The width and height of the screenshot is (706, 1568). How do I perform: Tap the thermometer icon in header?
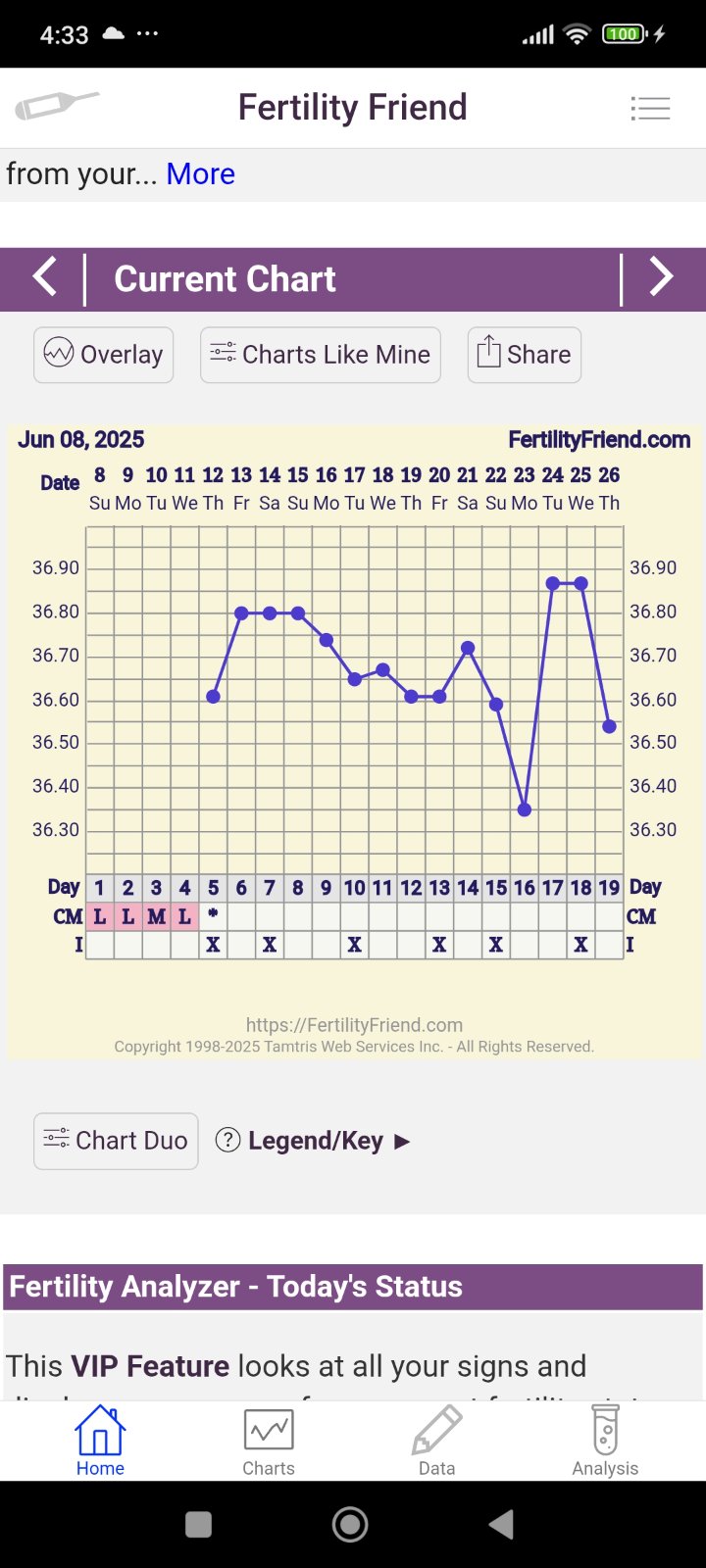57,105
